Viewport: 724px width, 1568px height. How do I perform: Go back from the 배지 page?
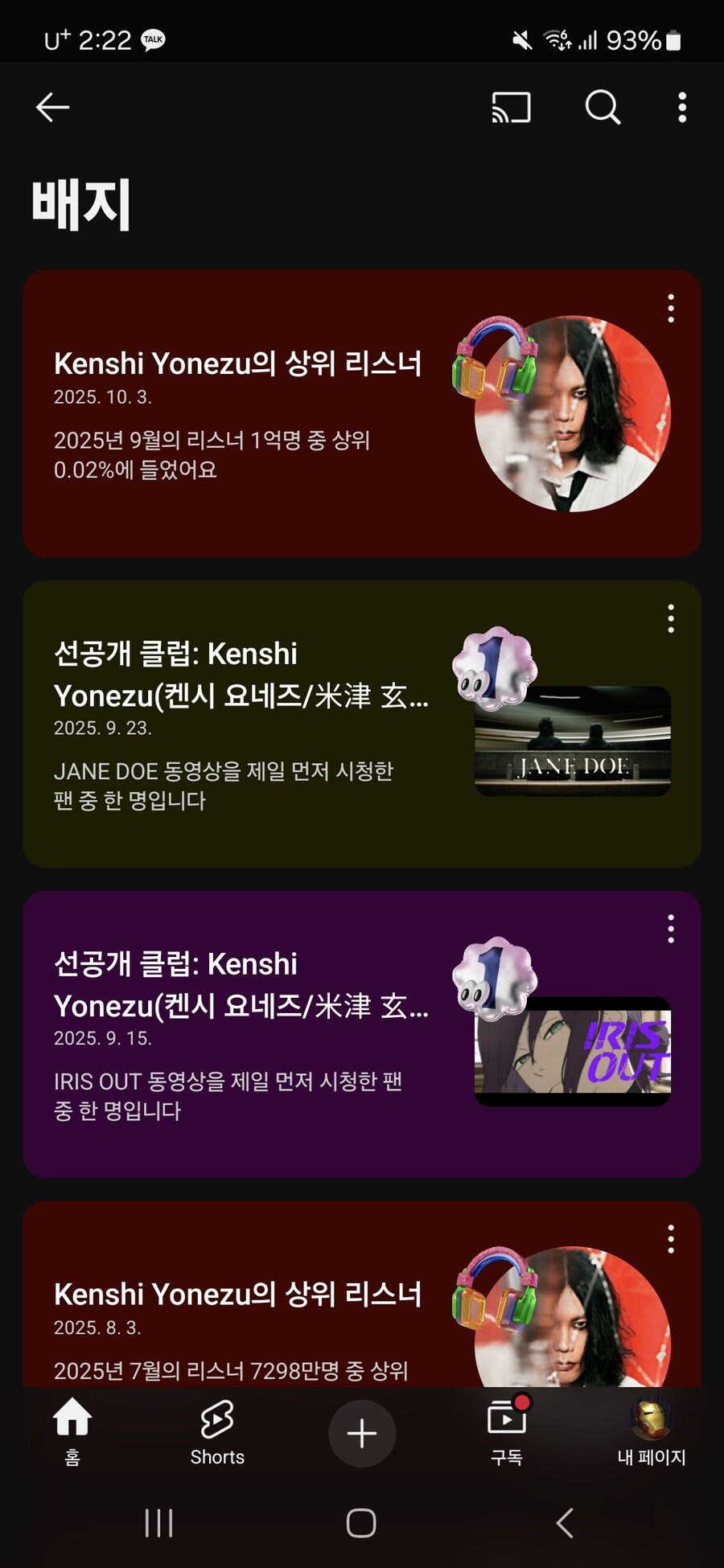(53, 107)
